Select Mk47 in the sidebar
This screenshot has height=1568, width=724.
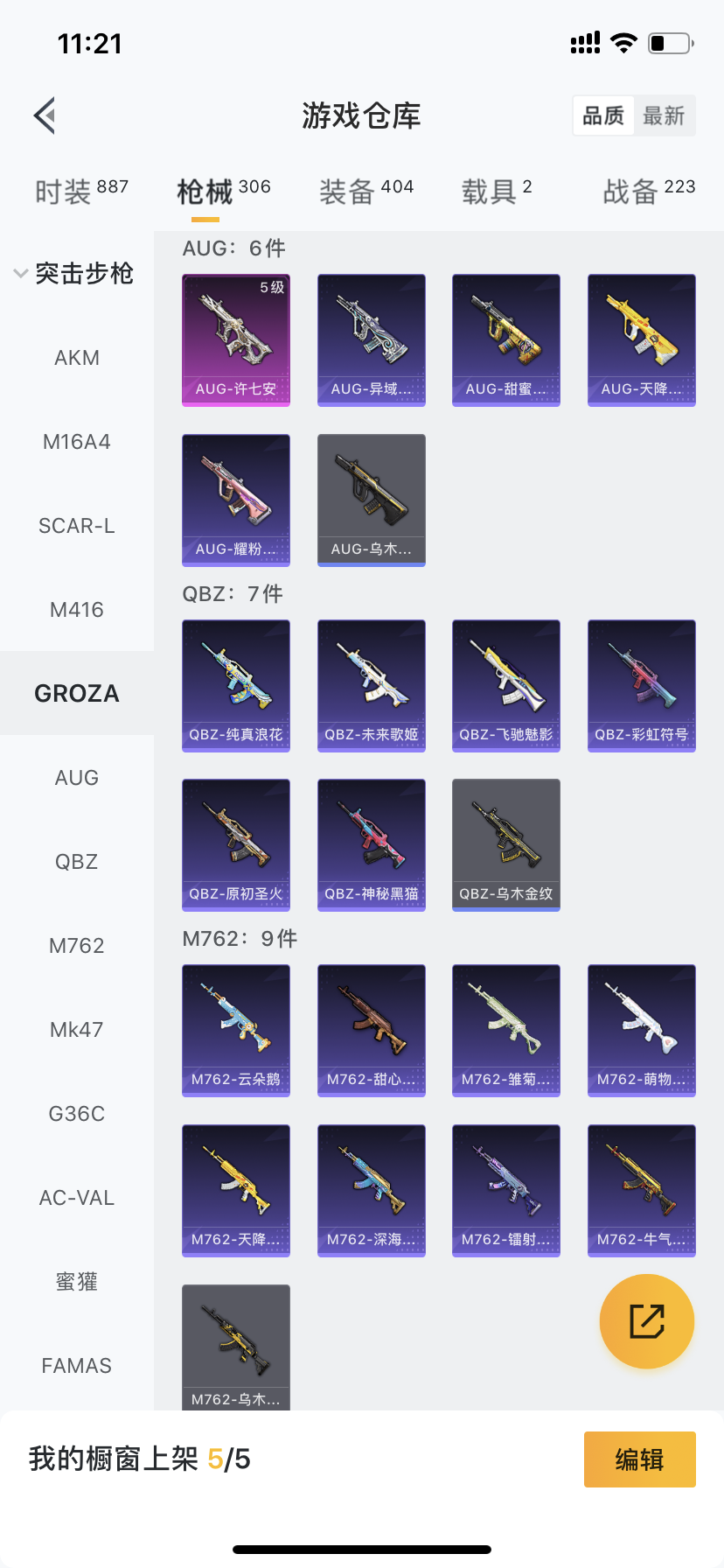point(77,1030)
